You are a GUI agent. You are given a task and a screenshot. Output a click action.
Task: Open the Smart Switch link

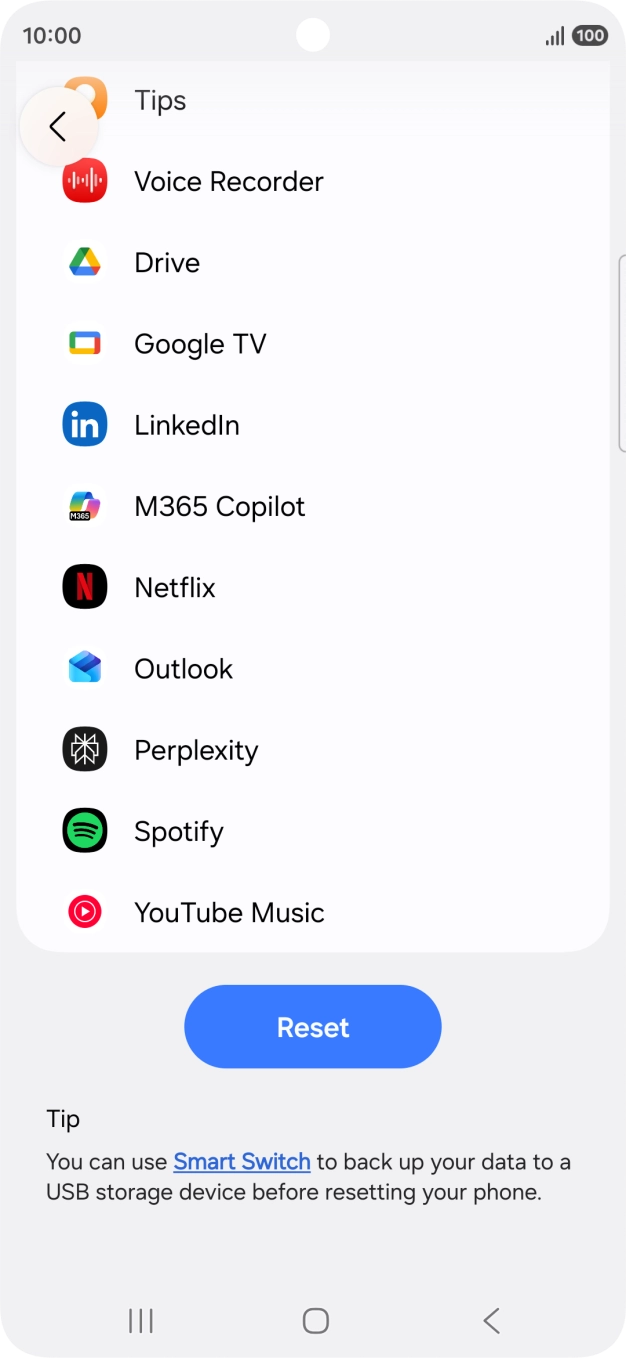(242, 1162)
